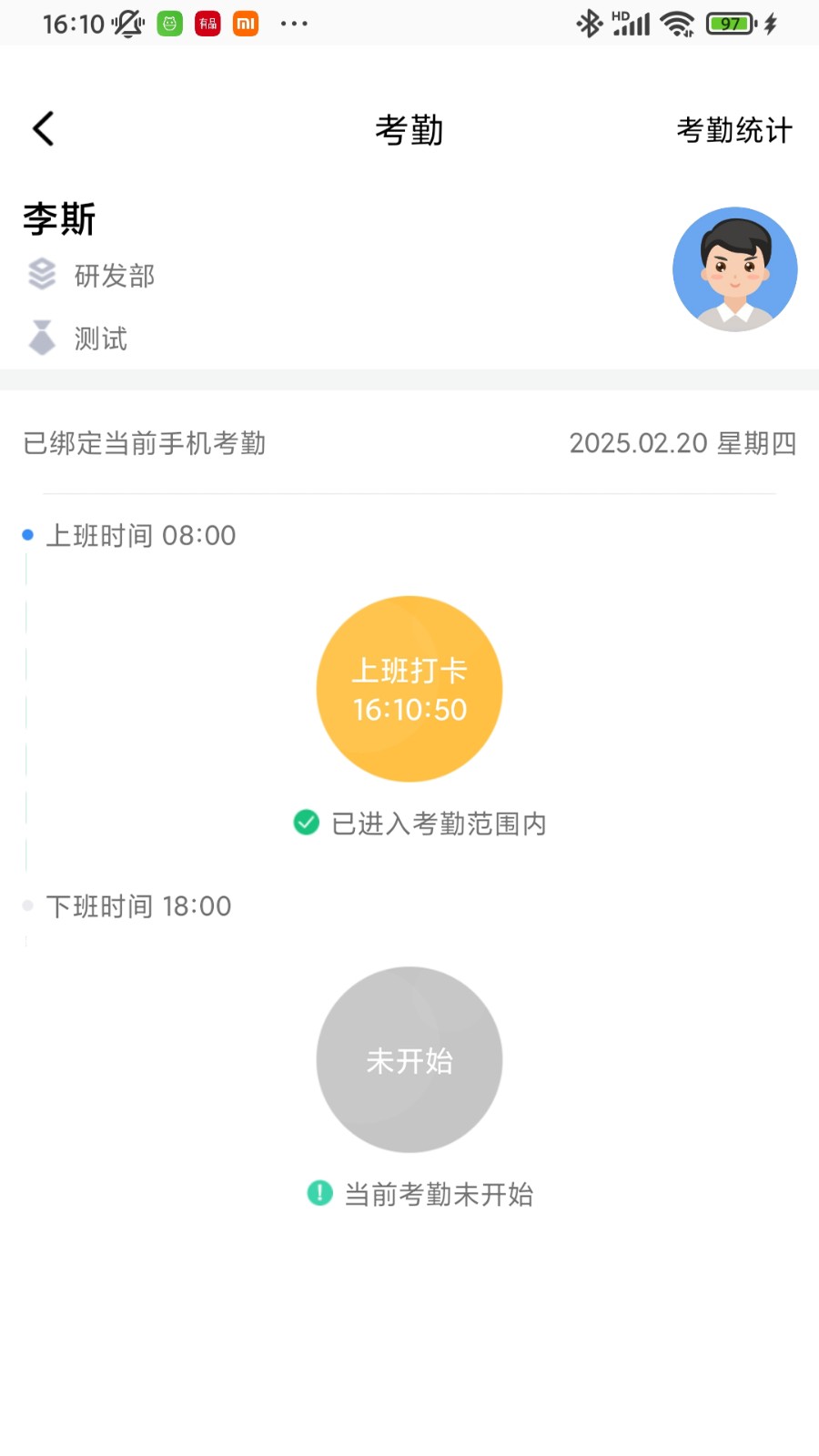Click the exclamation icon next to 当前考勤未开始

pyautogui.click(x=318, y=1192)
